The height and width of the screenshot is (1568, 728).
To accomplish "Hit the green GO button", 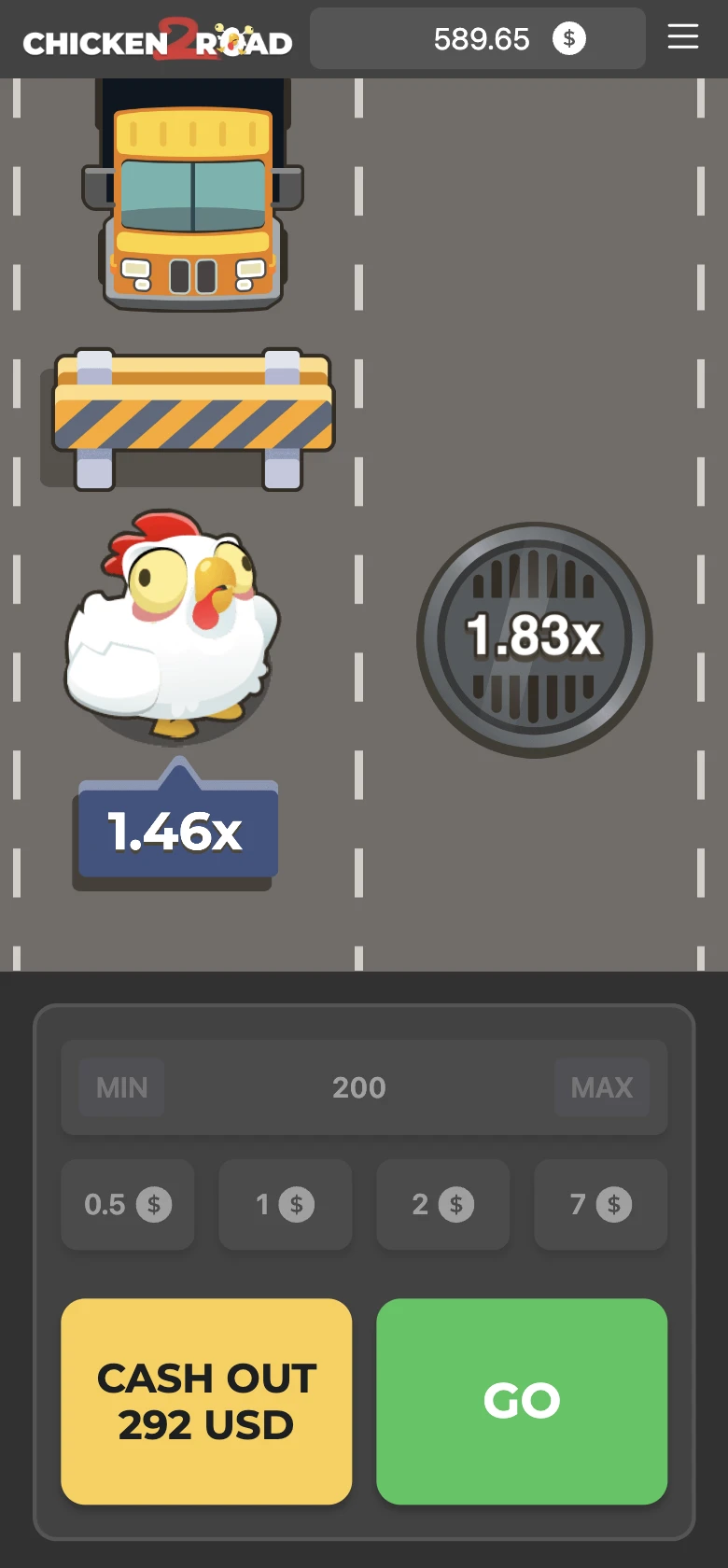I will pos(522,1401).
